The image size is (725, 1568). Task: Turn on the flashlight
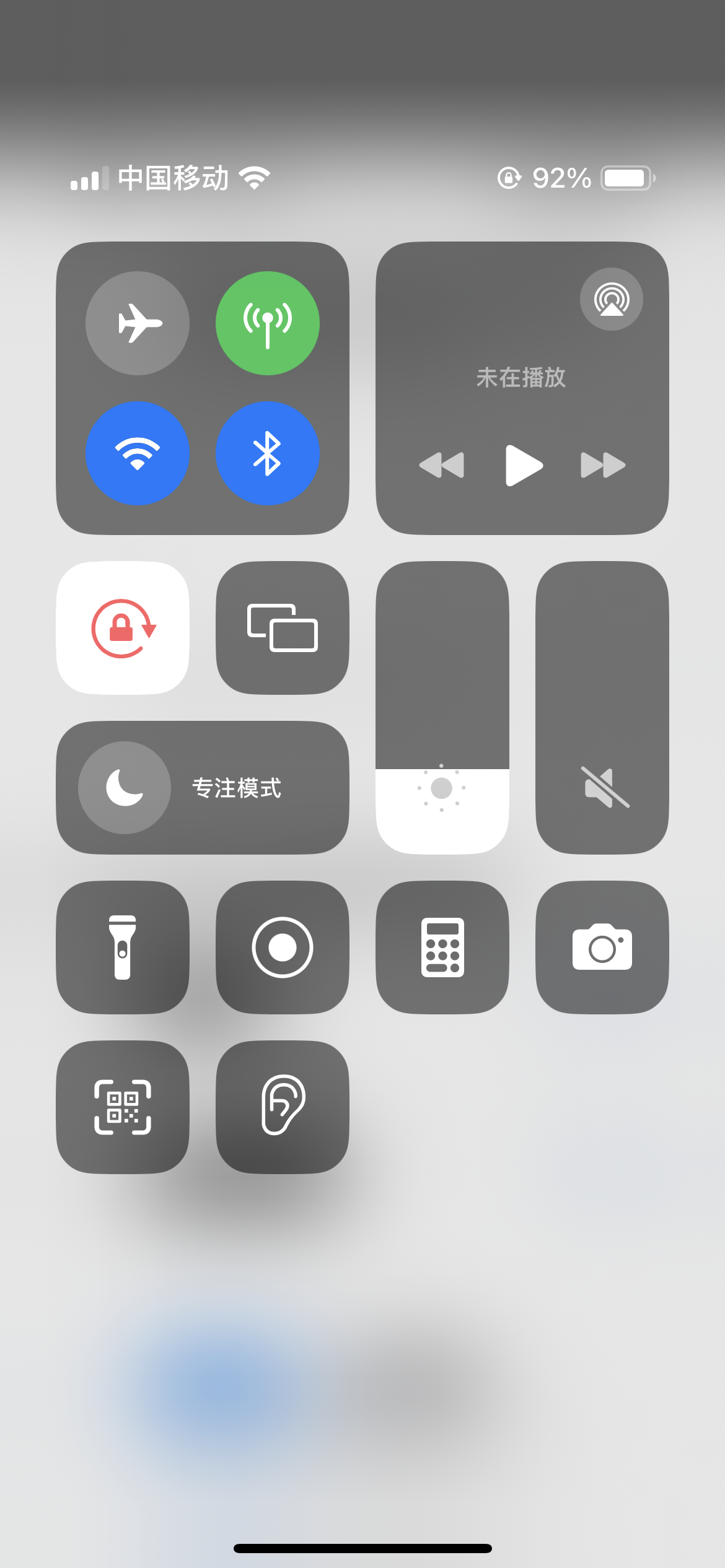[x=123, y=947]
